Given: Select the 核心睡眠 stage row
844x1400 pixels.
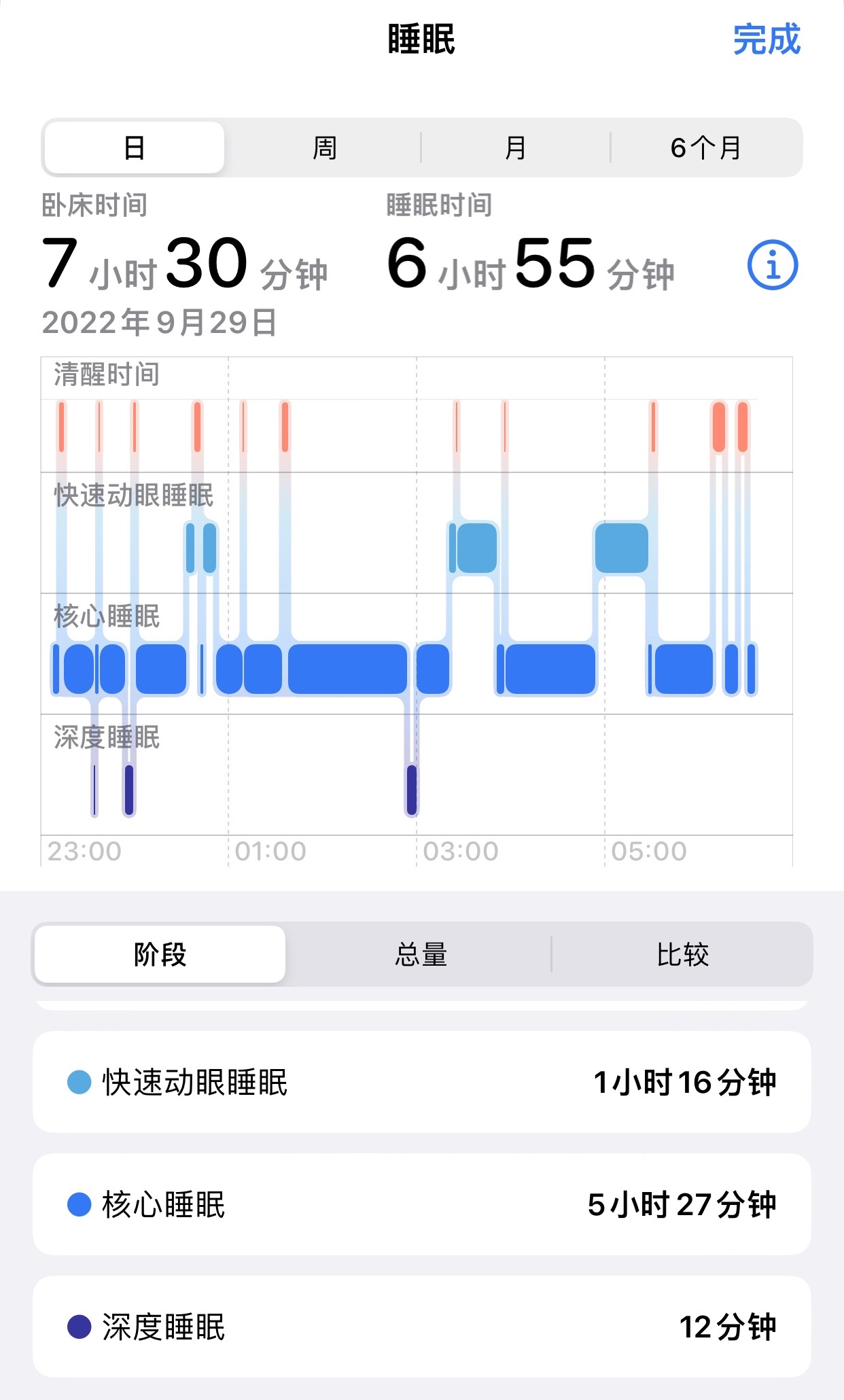Looking at the screenshot, I should [421, 1204].
